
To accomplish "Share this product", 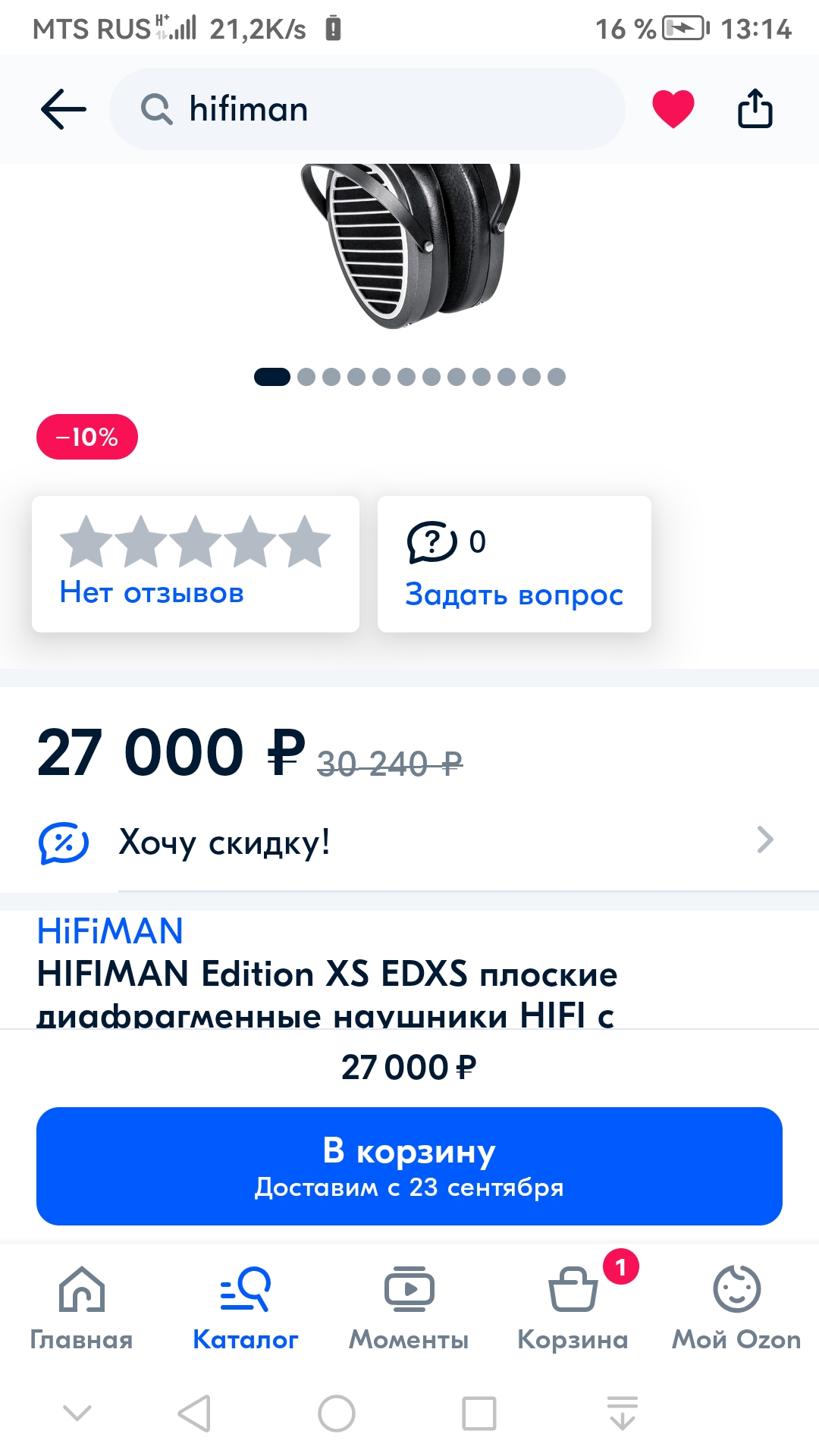I will tap(755, 108).
